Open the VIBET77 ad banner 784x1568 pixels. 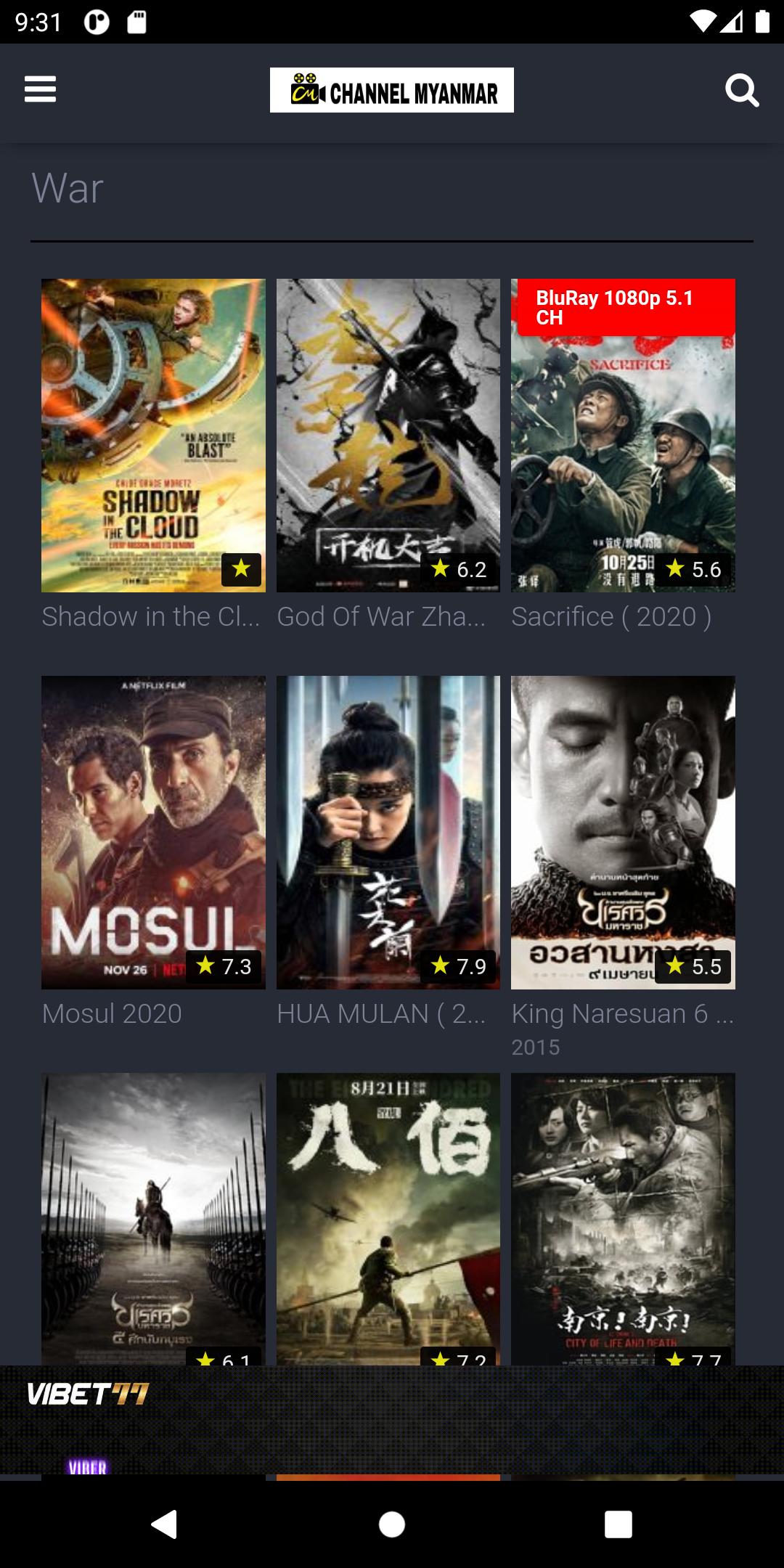click(392, 1419)
